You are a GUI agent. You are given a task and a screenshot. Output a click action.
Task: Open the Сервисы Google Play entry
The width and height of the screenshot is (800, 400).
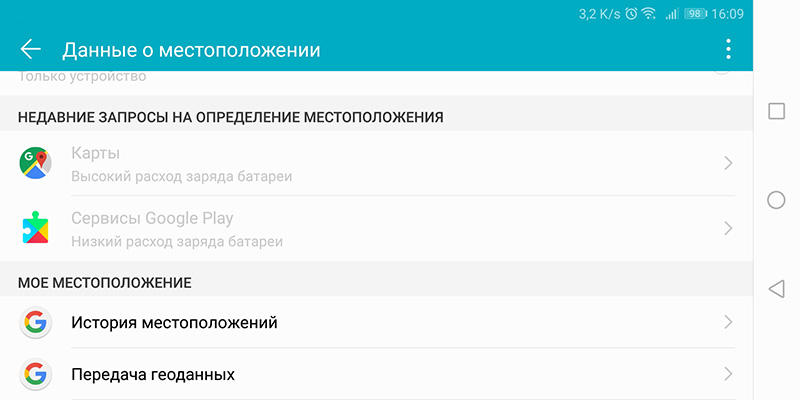(x=375, y=229)
